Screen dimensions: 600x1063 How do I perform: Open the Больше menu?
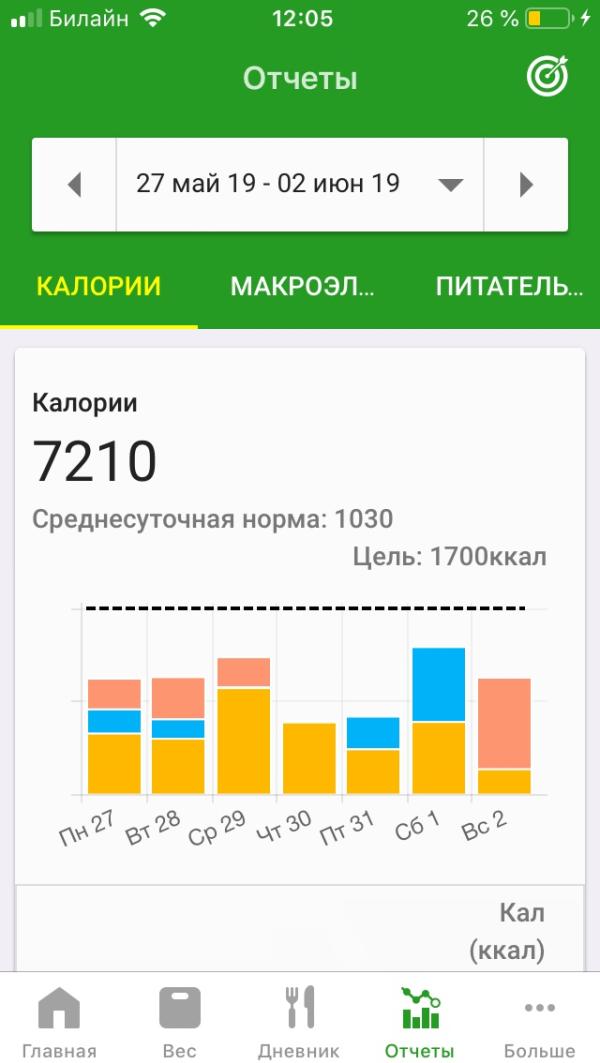click(x=540, y=1019)
